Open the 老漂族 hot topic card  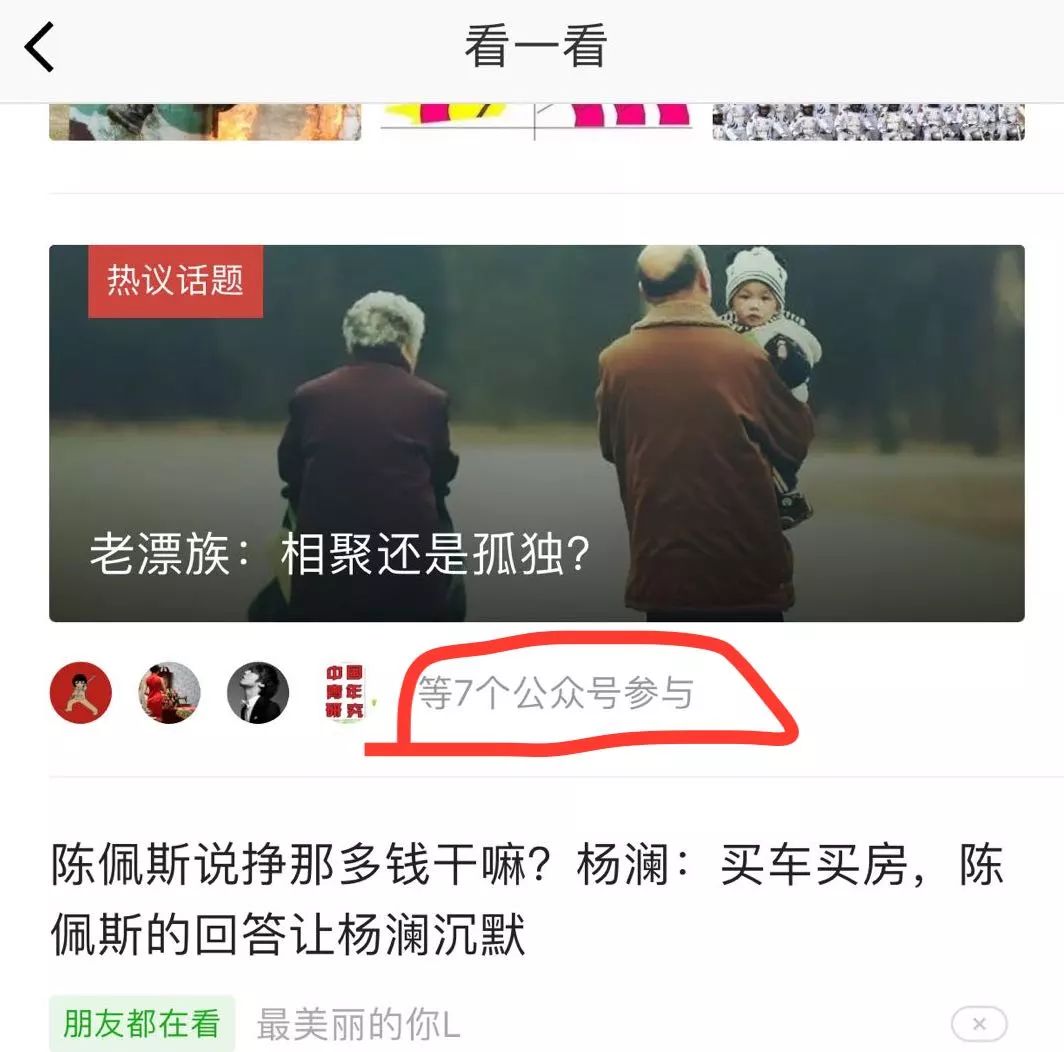[x=536, y=433]
